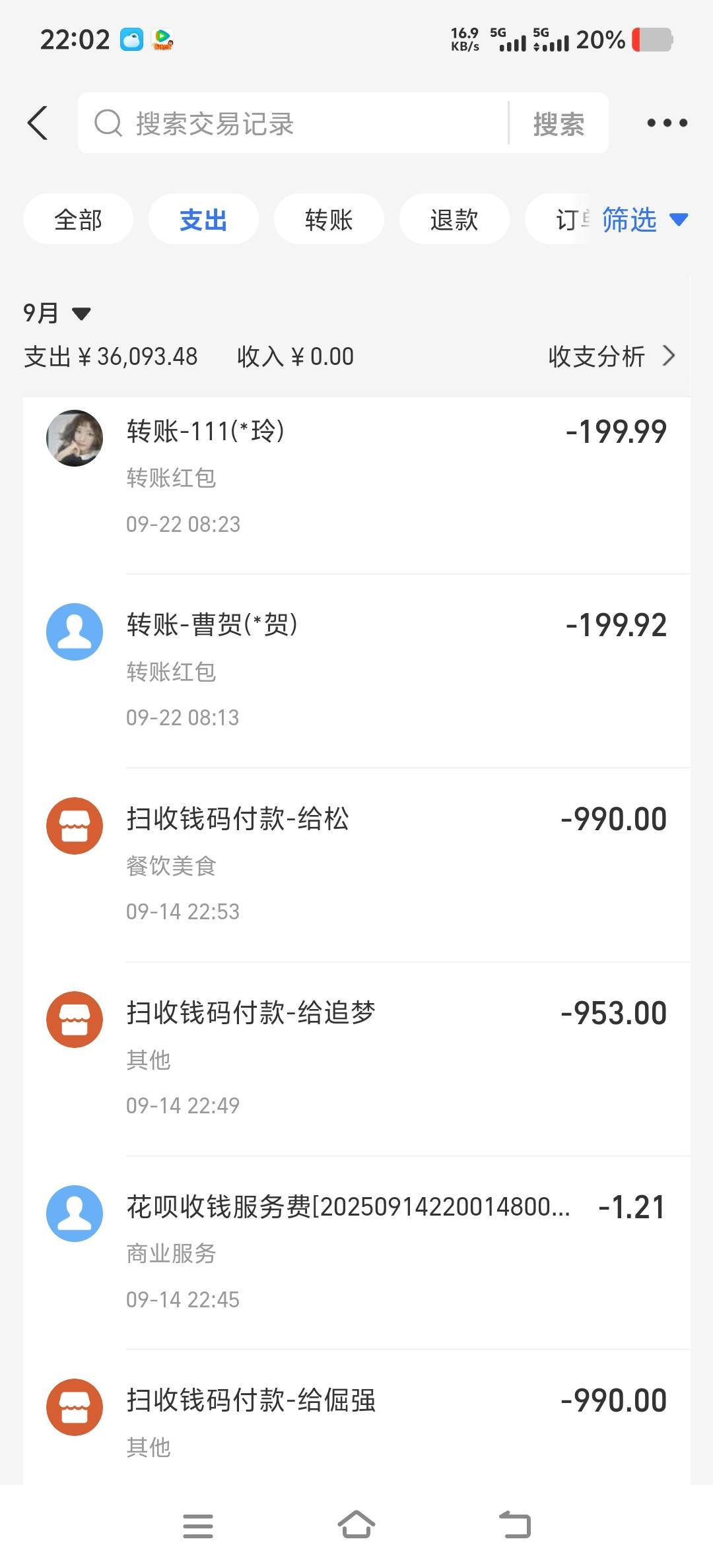The height and width of the screenshot is (1568, 713).
Task: Go back using the top-left arrow
Action: [x=38, y=123]
